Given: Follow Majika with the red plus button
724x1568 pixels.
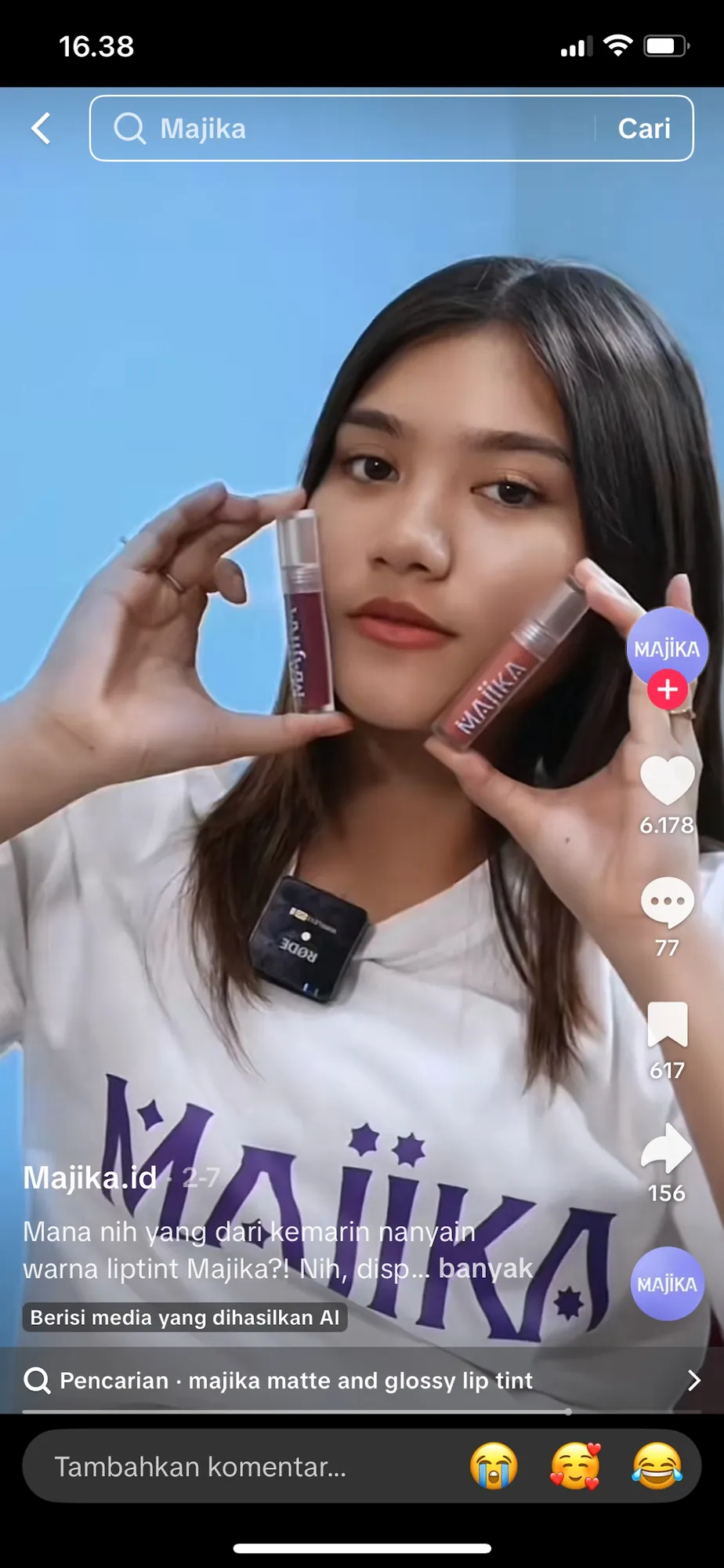Looking at the screenshot, I should point(667,690).
